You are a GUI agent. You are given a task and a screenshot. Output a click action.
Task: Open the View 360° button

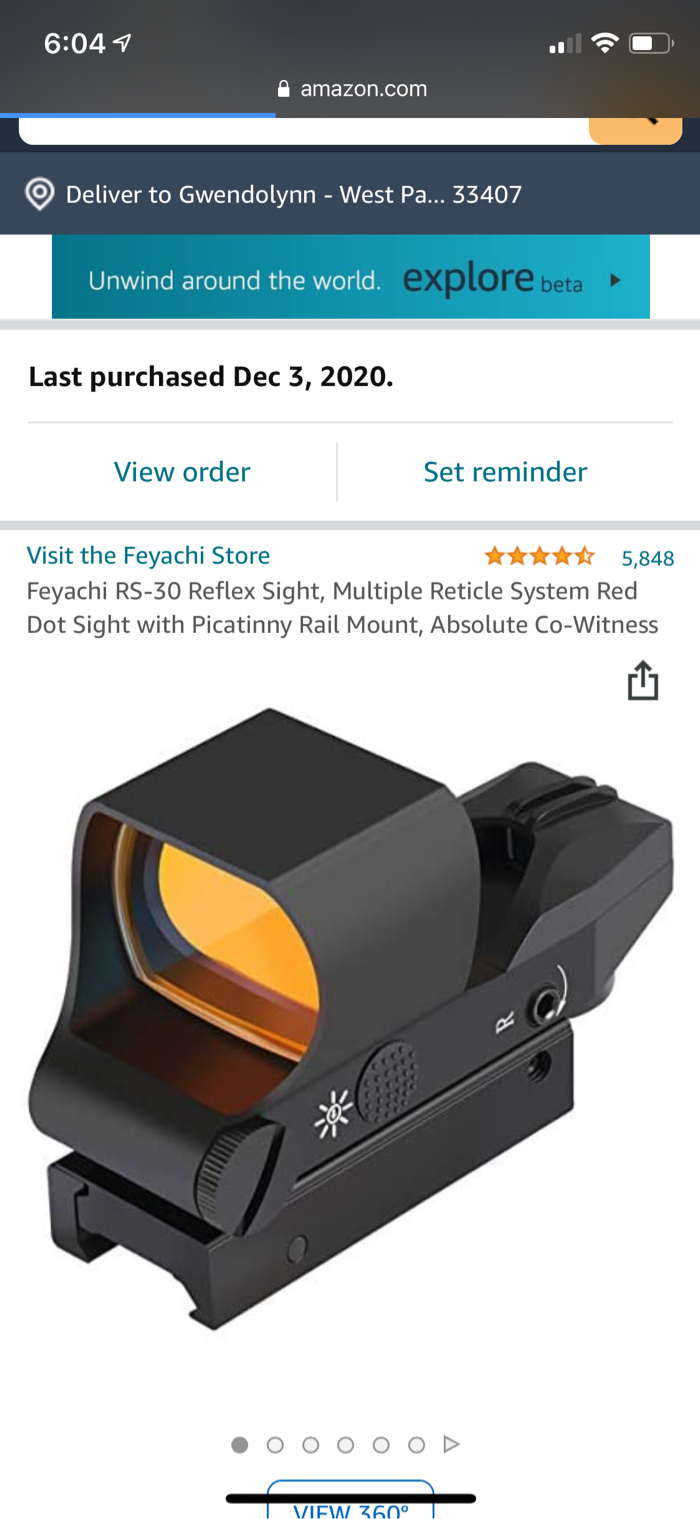coord(350,1504)
